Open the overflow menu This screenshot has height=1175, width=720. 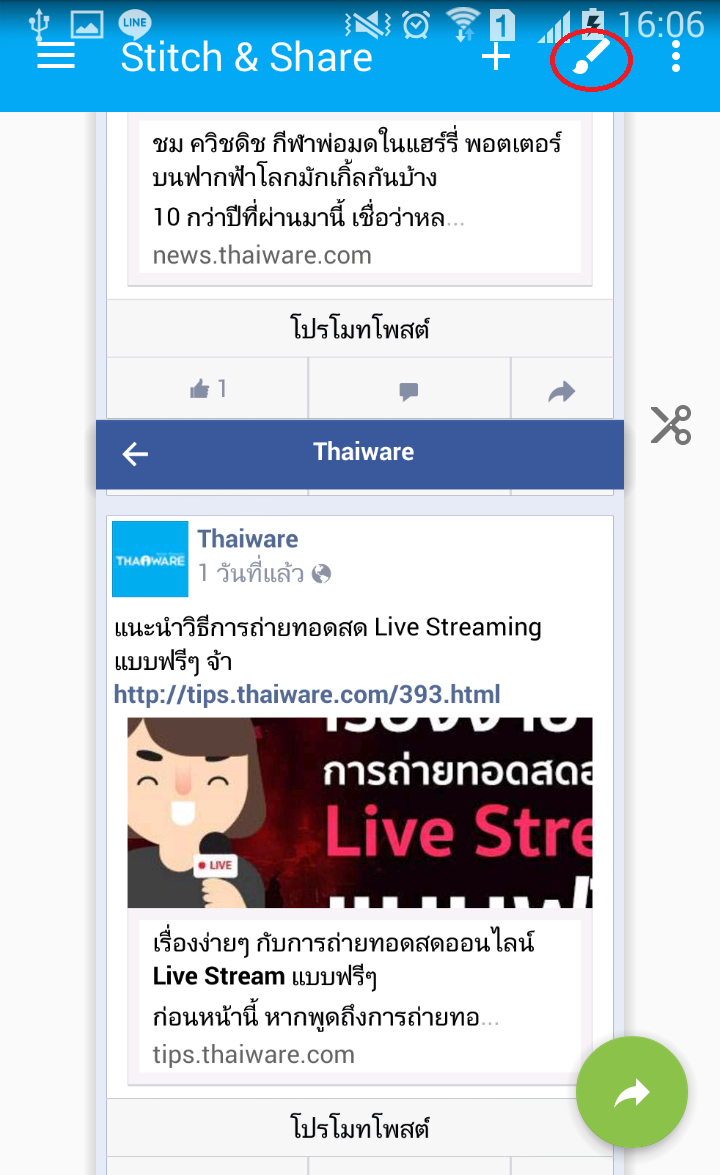coord(676,57)
